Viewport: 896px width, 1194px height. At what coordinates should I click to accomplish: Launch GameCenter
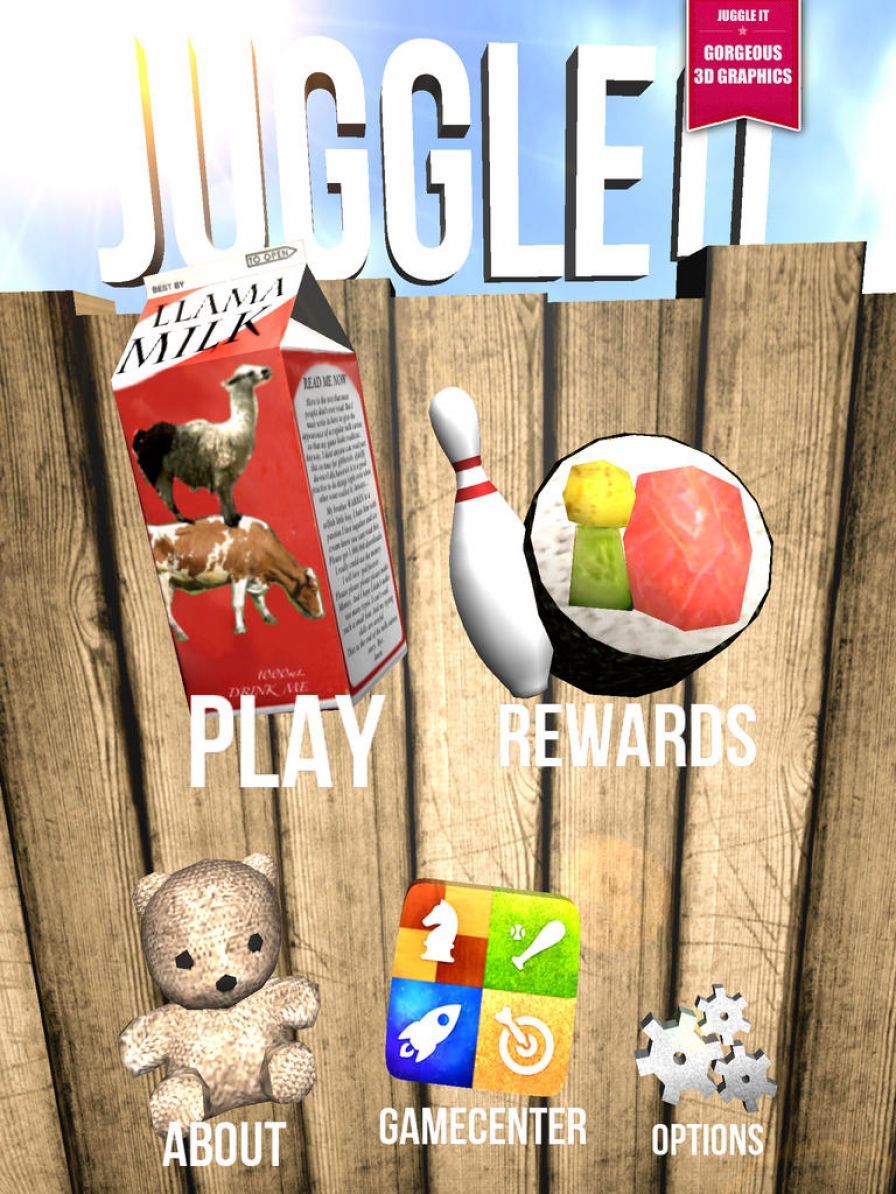coord(482,1127)
